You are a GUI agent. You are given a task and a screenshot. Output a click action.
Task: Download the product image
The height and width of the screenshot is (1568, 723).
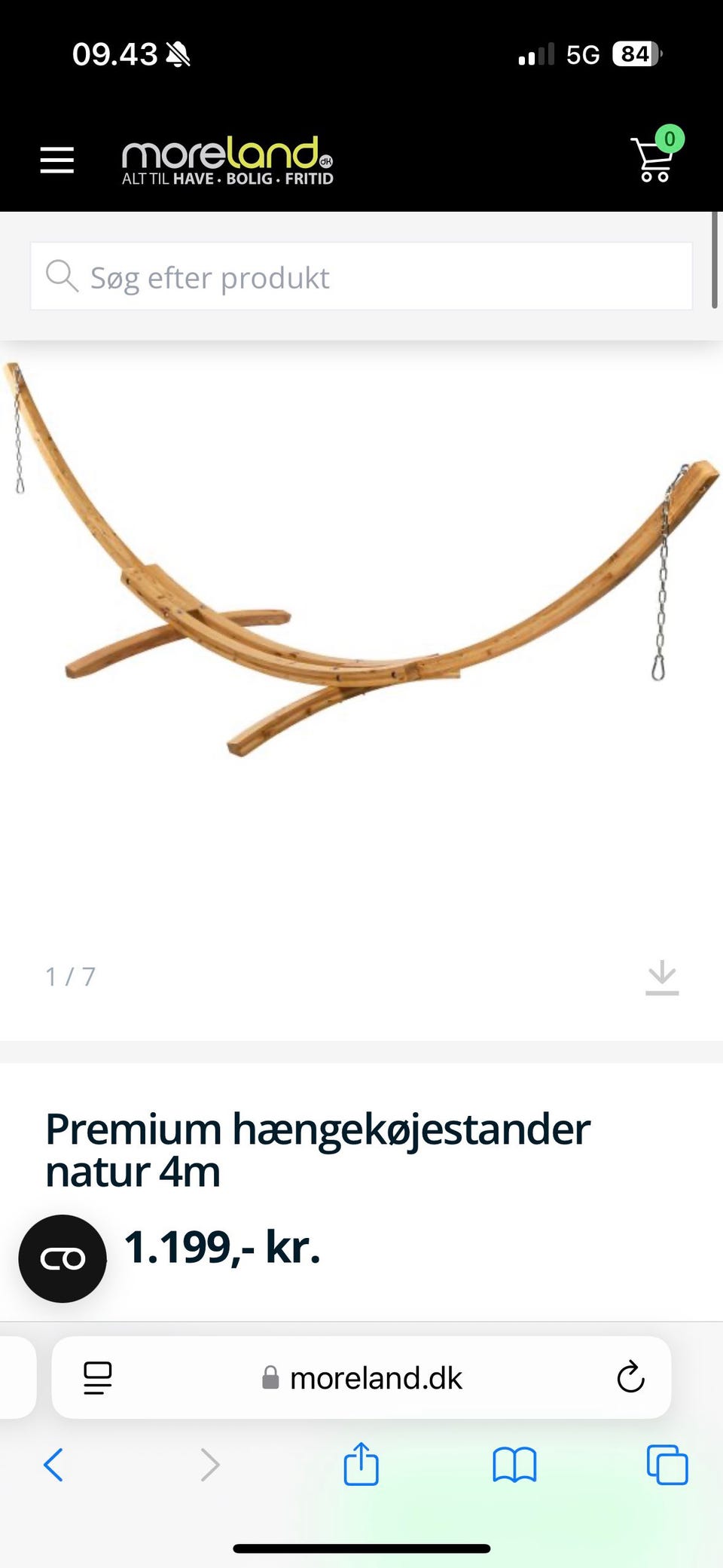(660, 977)
